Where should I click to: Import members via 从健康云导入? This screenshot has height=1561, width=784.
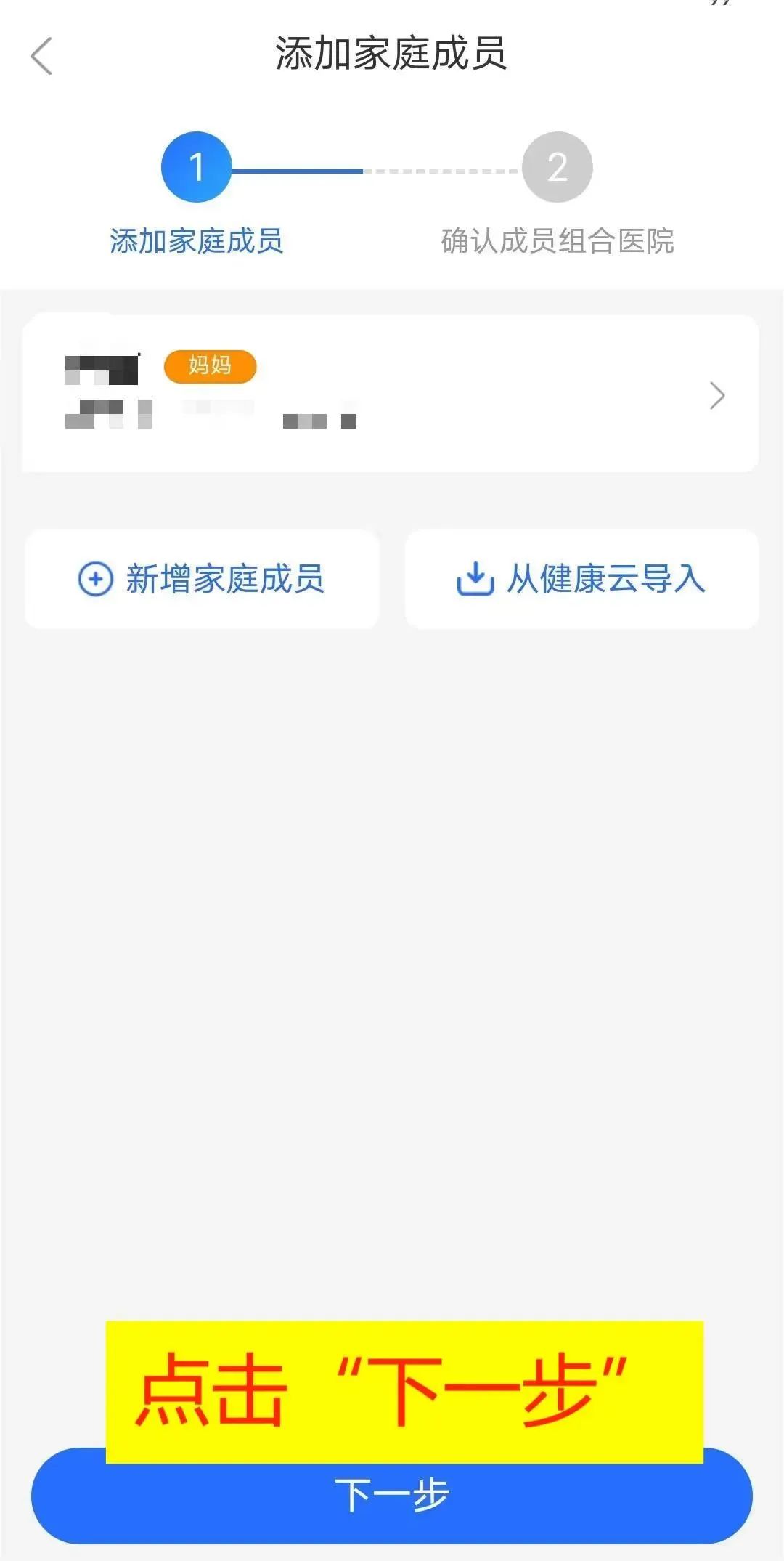[581, 579]
